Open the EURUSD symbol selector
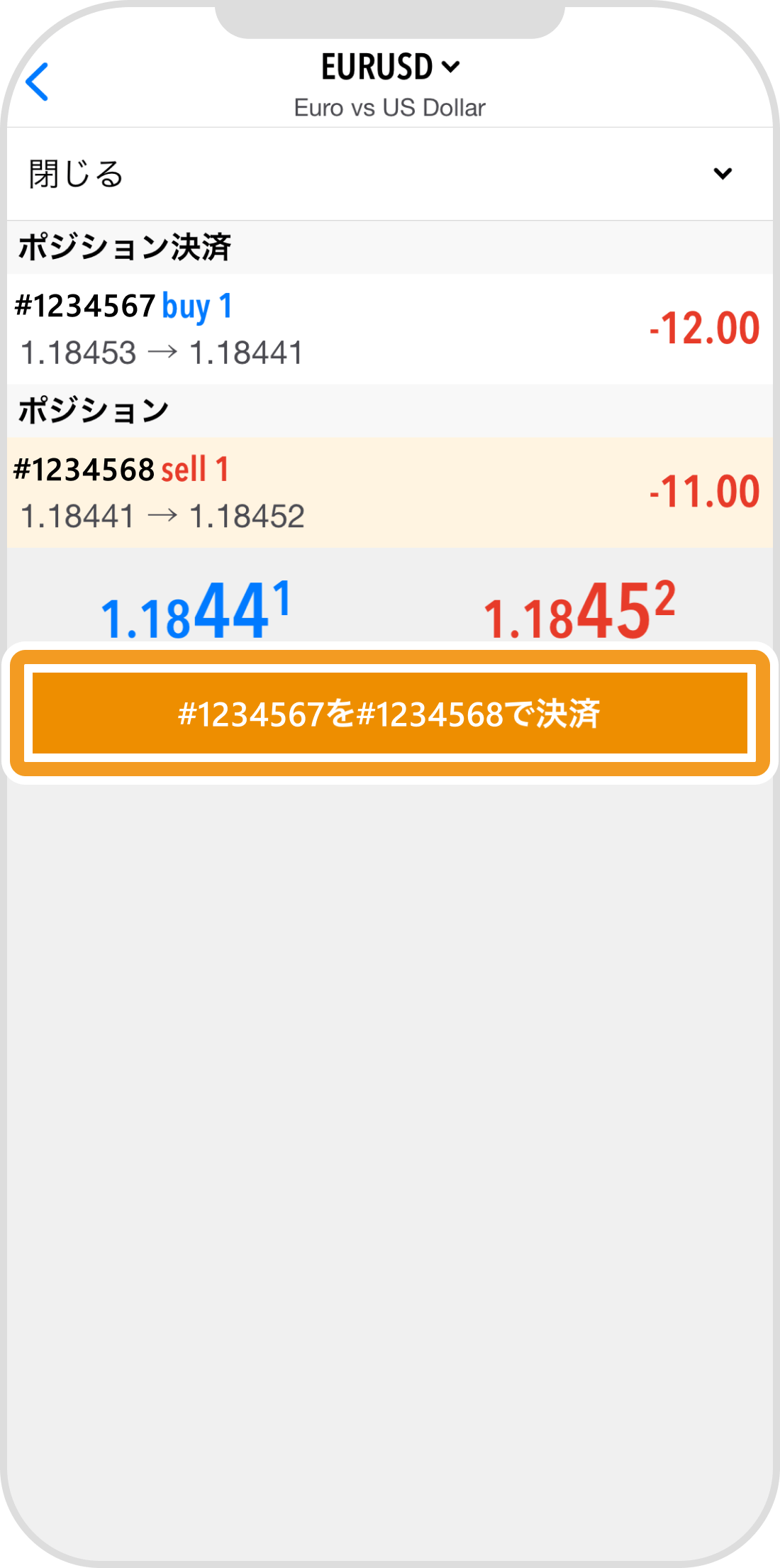Screen dimensions: 780x1568 pyautogui.click(x=390, y=67)
